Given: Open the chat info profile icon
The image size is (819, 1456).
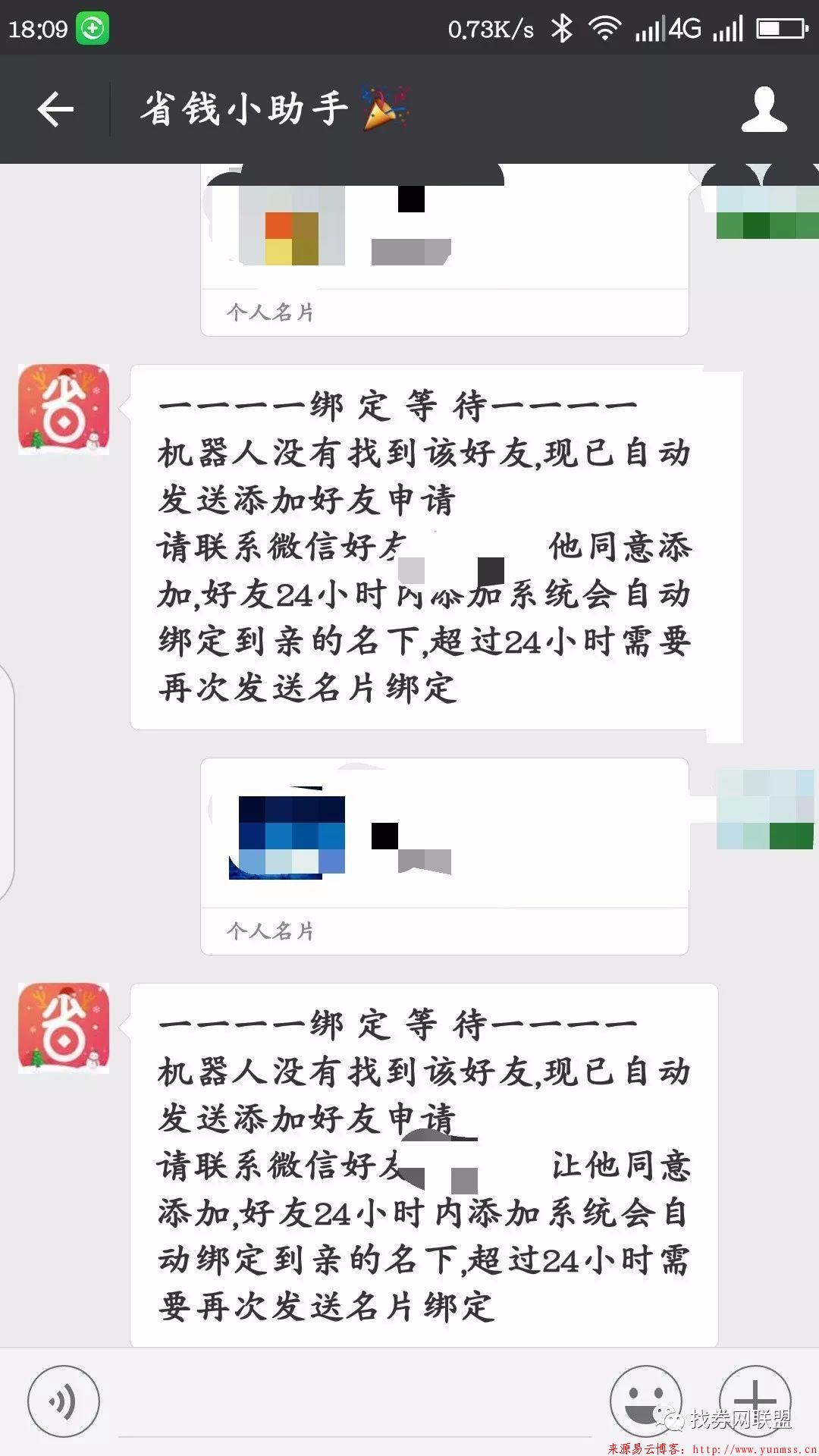Looking at the screenshot, I should tap(764, 109).
